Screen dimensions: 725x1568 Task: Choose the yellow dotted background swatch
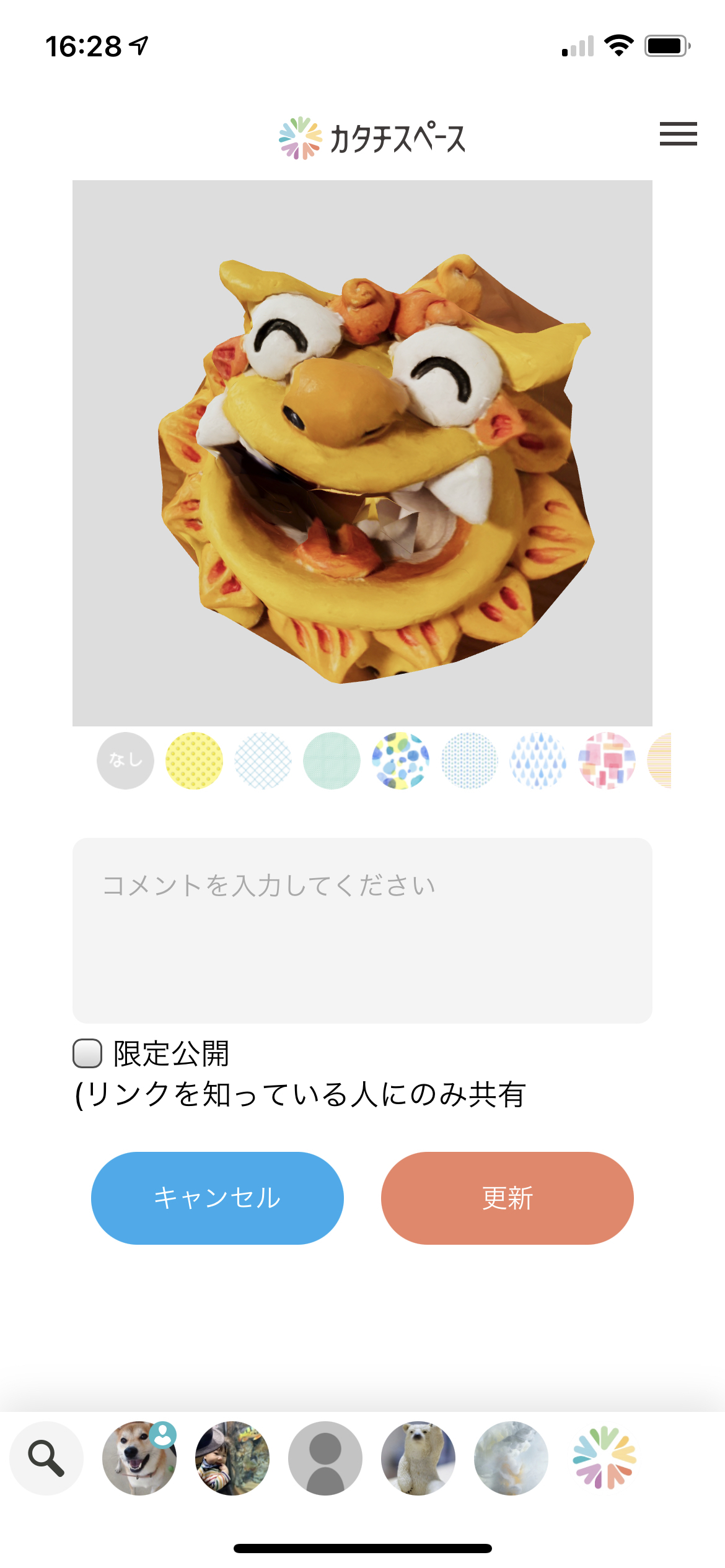[x=194, y=760]
